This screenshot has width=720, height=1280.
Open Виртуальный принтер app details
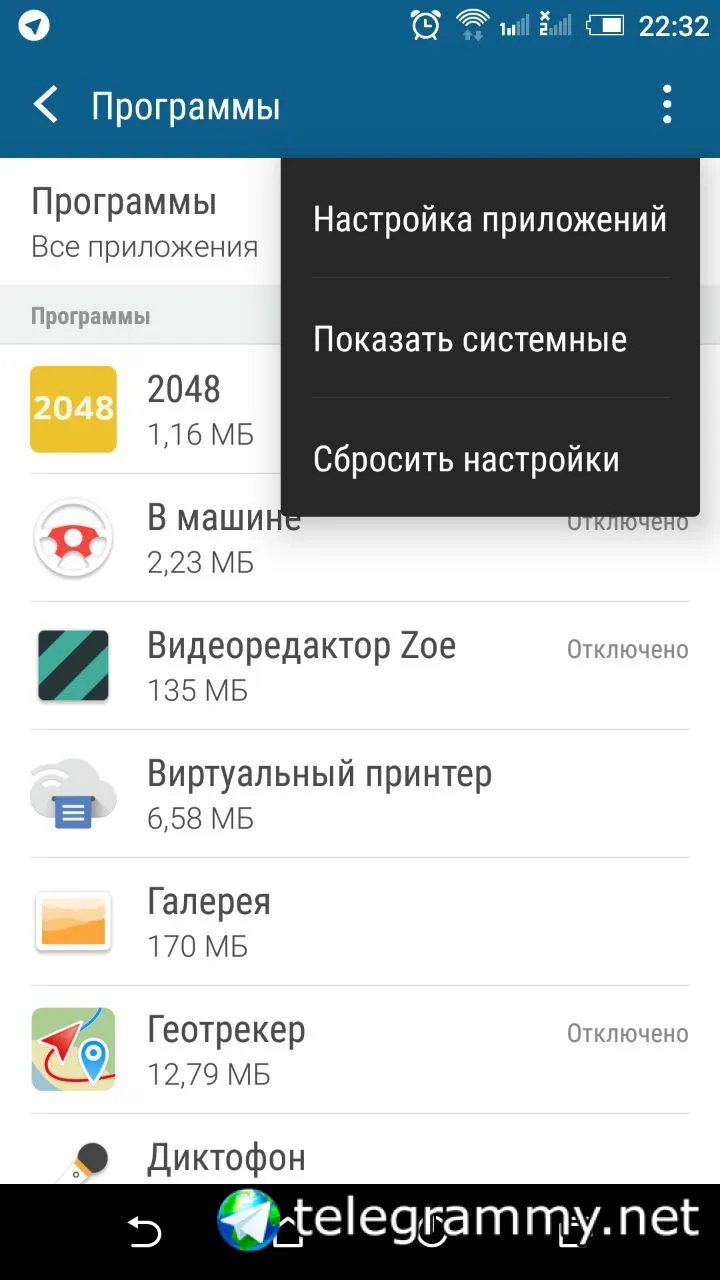tap(320, 794)
